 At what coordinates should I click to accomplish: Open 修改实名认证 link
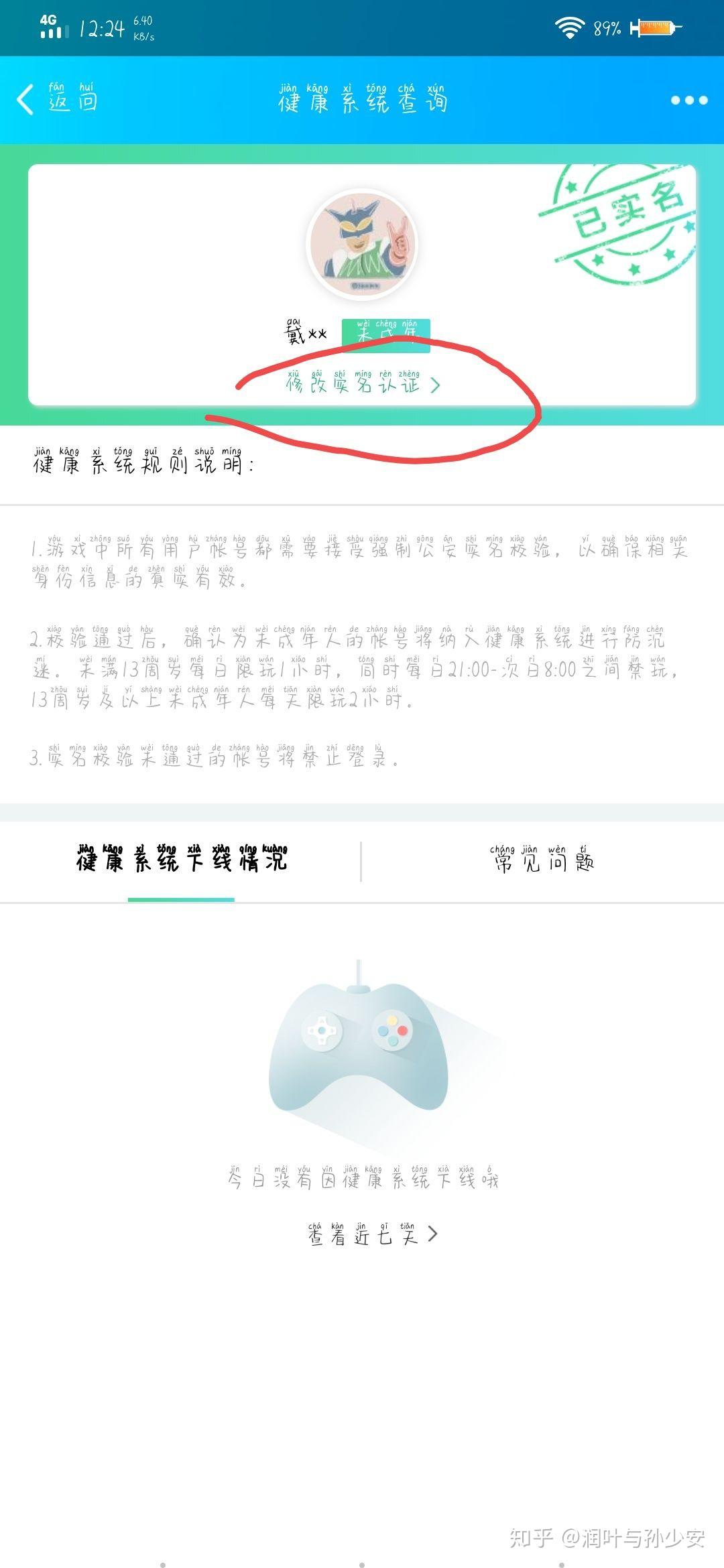[362, 385]
